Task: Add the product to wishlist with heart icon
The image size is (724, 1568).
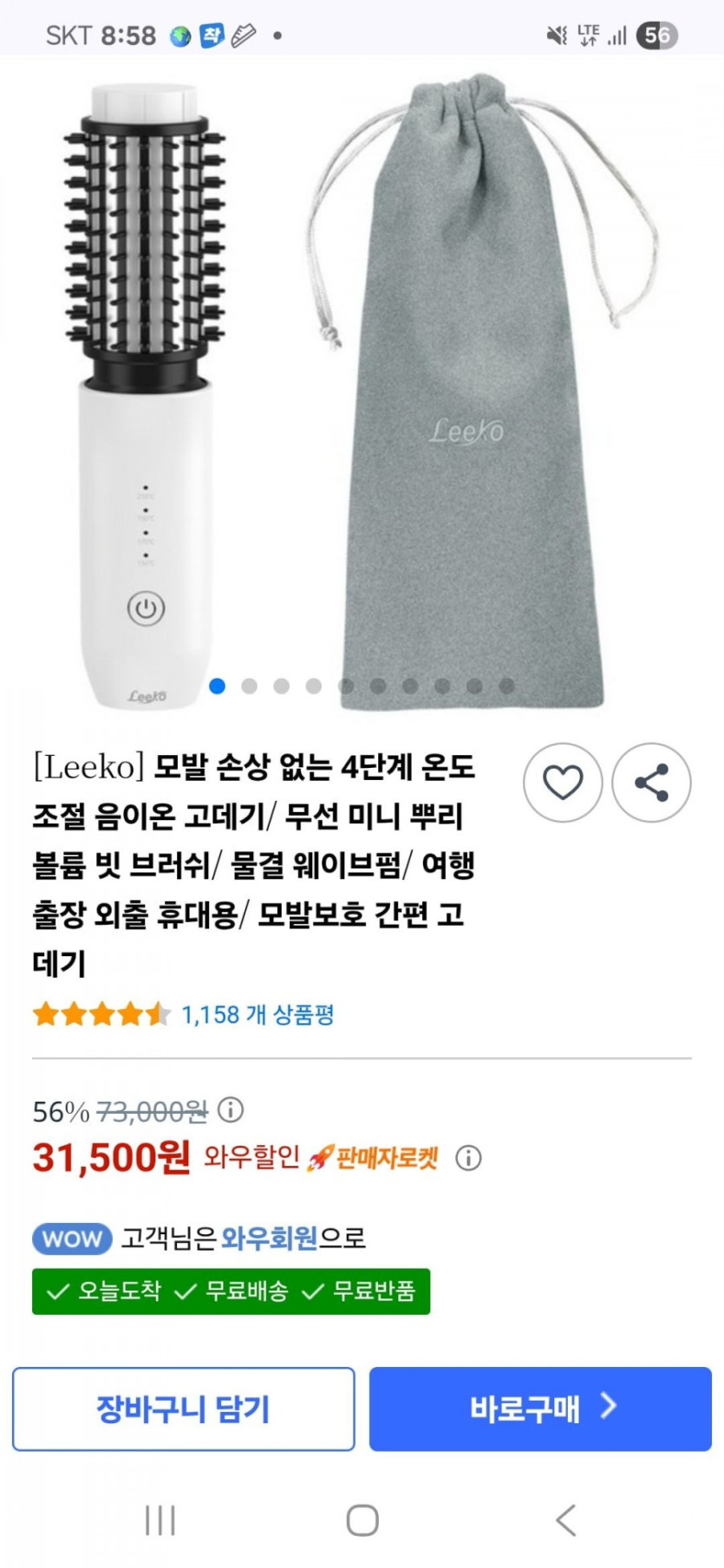Action: pos(563,782)
